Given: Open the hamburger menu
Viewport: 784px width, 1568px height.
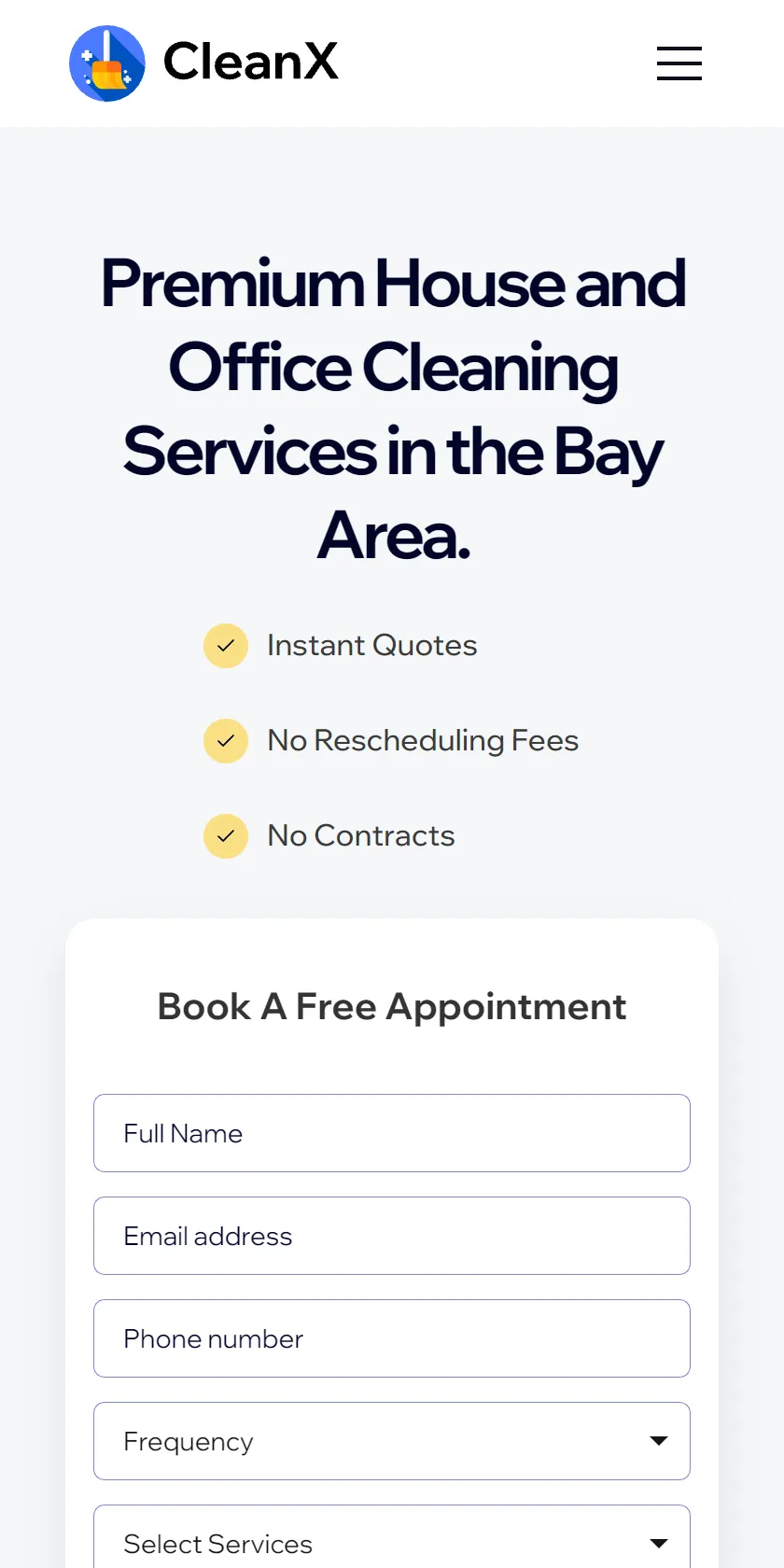Looking at the screenshot, I should [x=679, y=63].
